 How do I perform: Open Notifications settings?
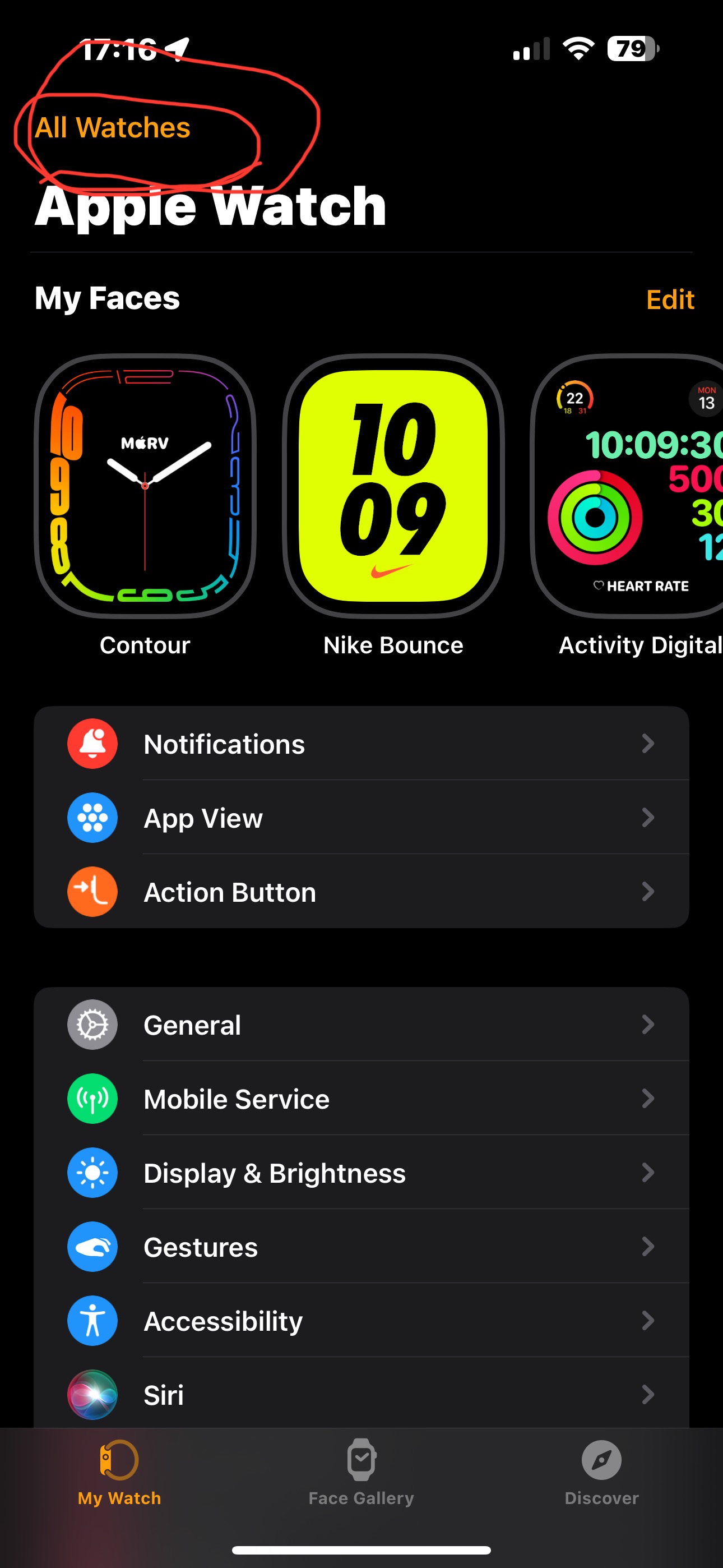pyautogui.click(x=361, y=744)
